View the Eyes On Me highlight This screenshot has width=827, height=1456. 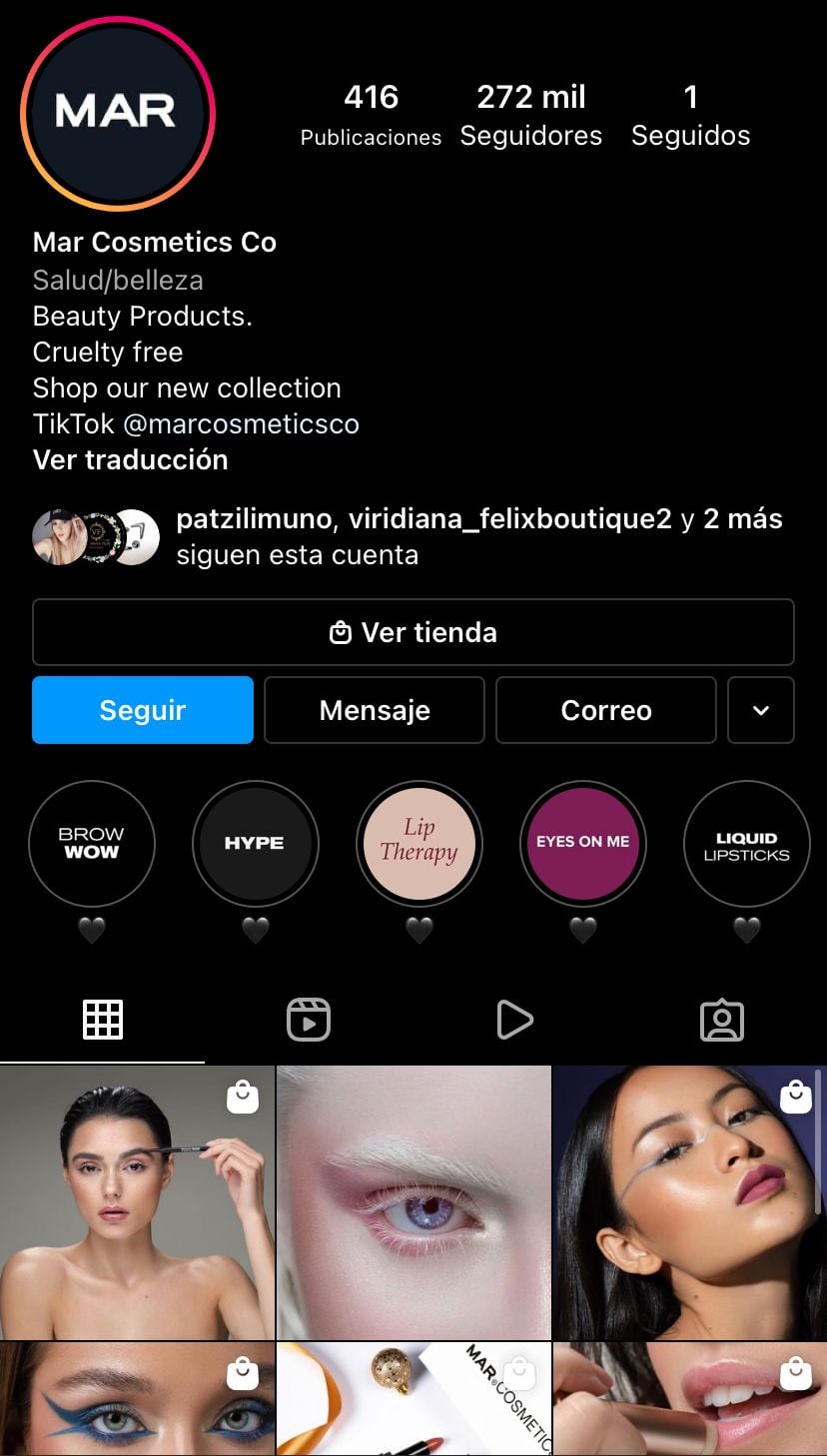[x=582, y=843]
